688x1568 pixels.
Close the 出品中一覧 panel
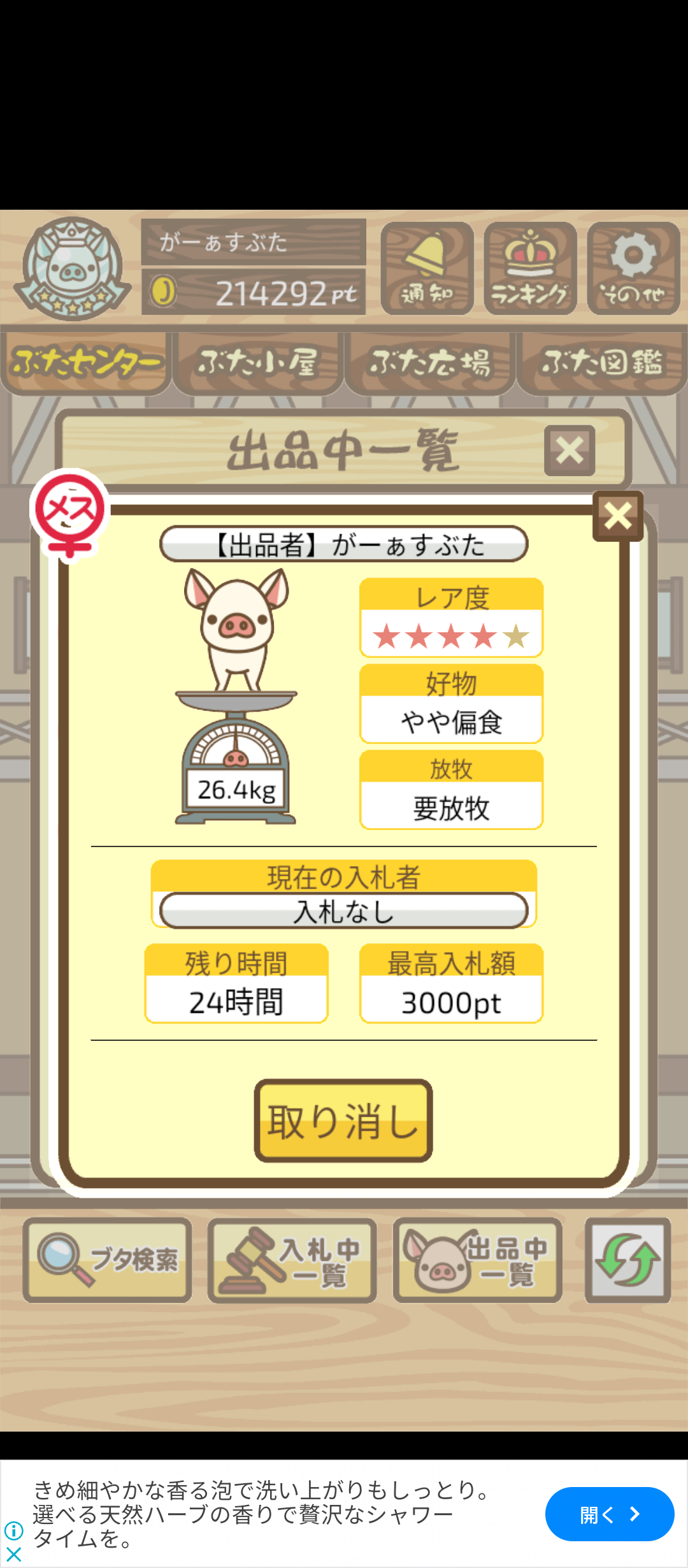pos(570,451)
